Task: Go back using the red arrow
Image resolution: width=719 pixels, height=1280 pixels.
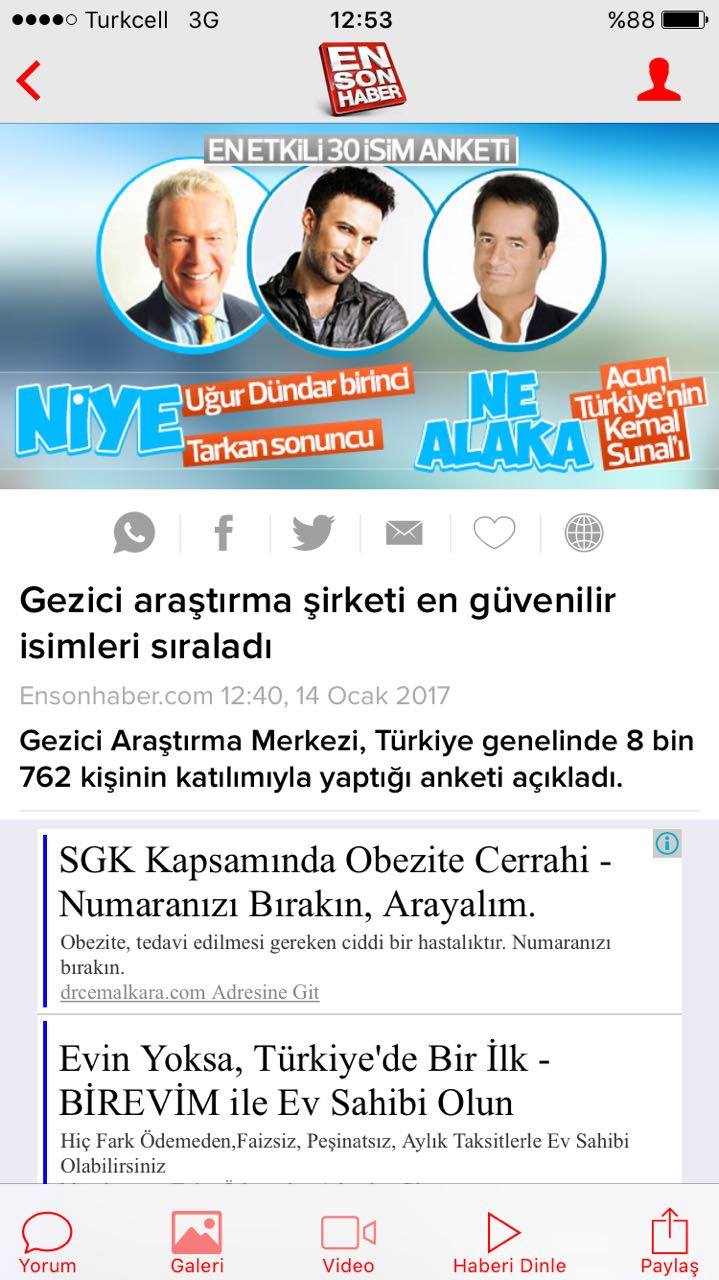Action: point(29,81)
